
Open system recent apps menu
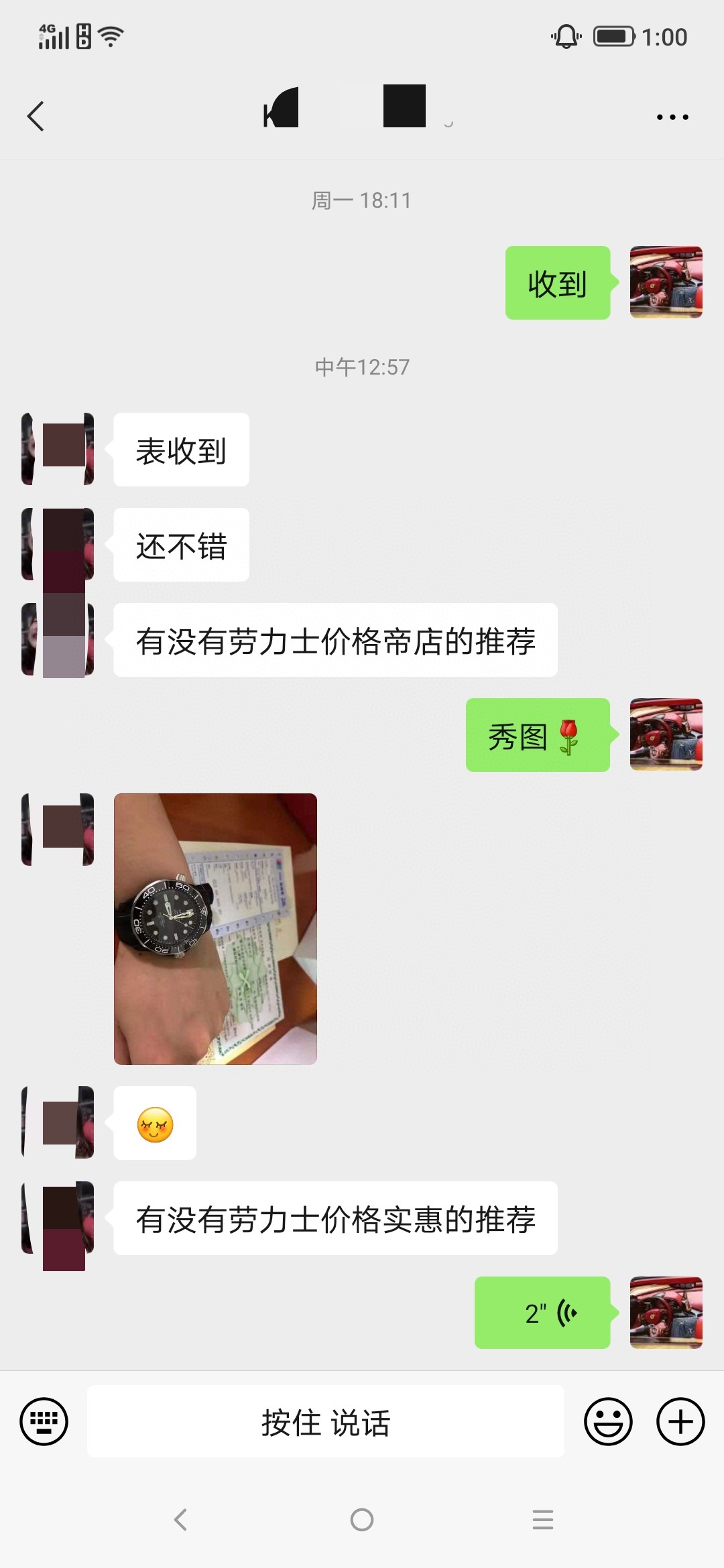tap(542, 1520)
